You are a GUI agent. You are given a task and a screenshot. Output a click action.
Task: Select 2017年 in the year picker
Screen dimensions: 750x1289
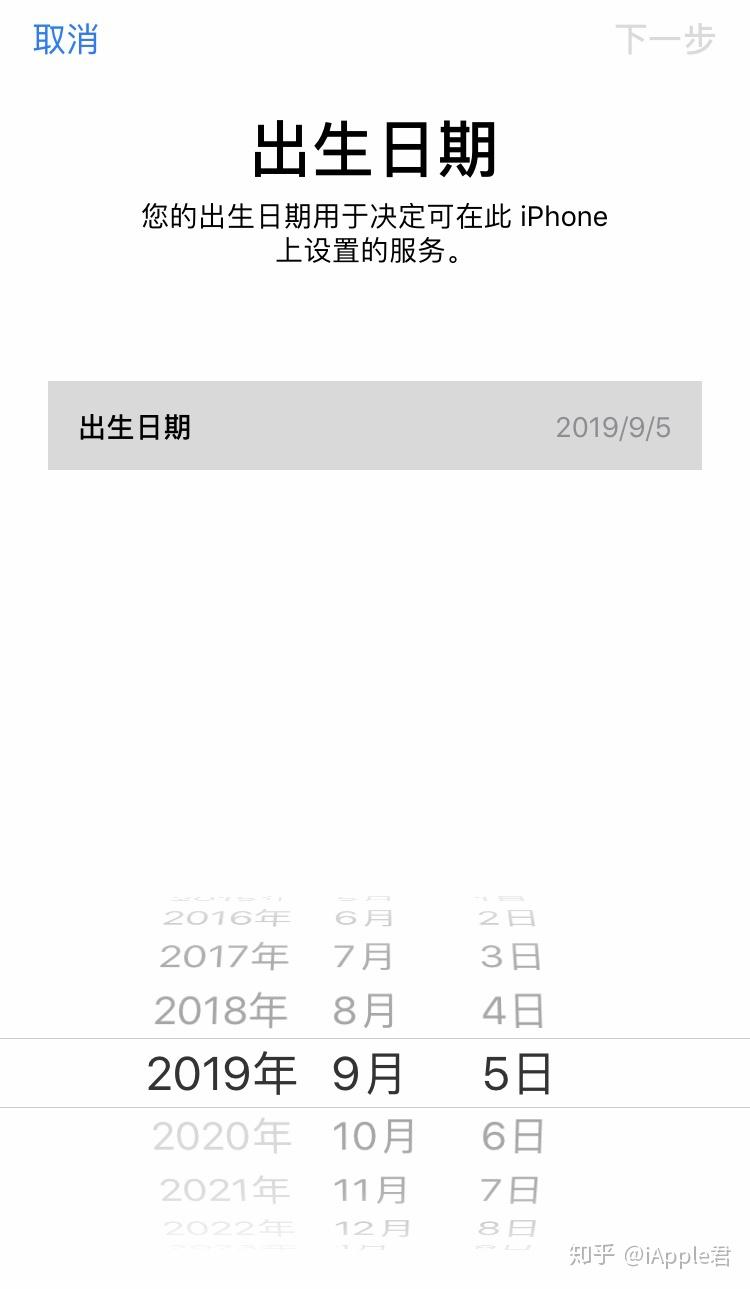tap(224, 956)
